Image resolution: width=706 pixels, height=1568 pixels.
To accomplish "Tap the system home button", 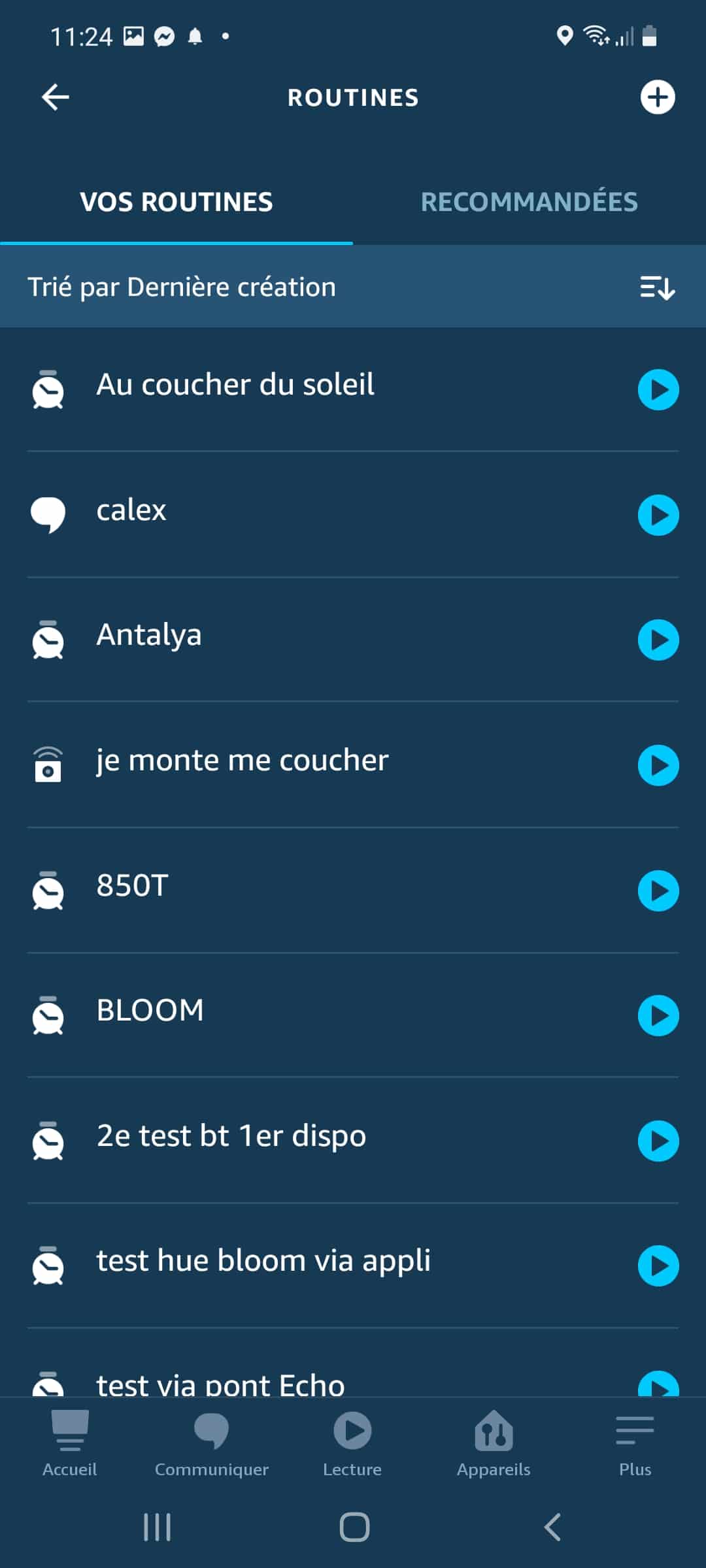I will point(354,1527).
